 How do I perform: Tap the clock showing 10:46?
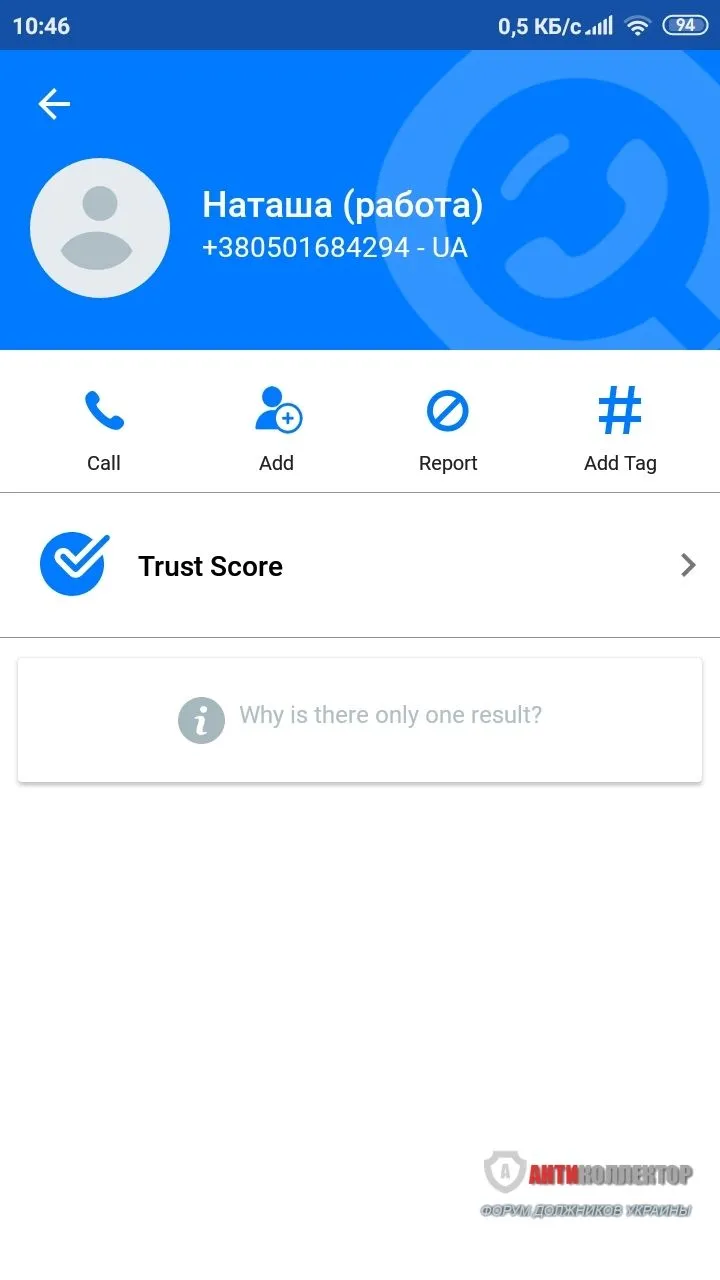42,26
